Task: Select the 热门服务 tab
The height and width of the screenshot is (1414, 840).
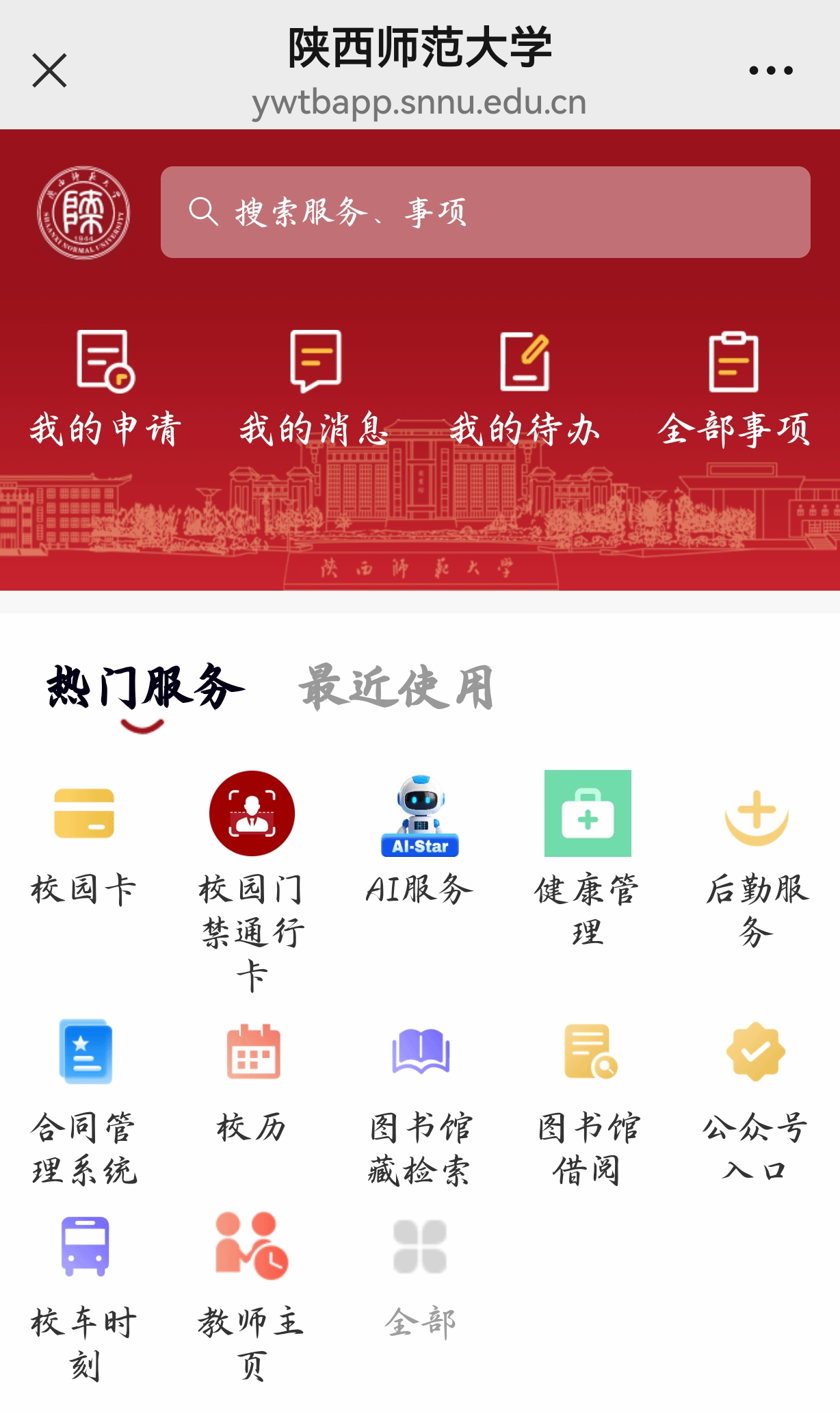Action: pyautogui.click(x=144, y=688)
